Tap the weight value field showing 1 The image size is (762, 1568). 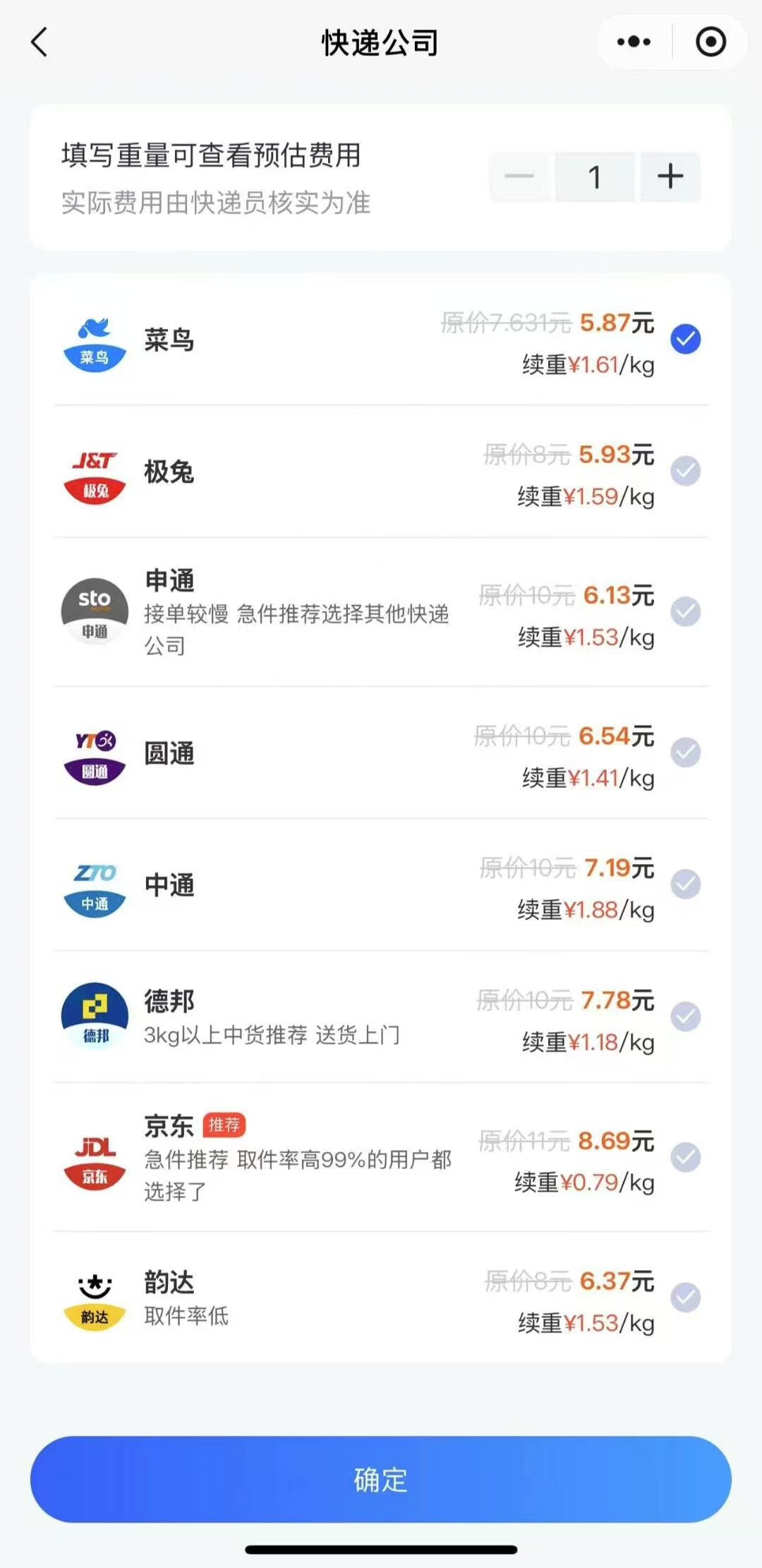(x=595, y=176)
